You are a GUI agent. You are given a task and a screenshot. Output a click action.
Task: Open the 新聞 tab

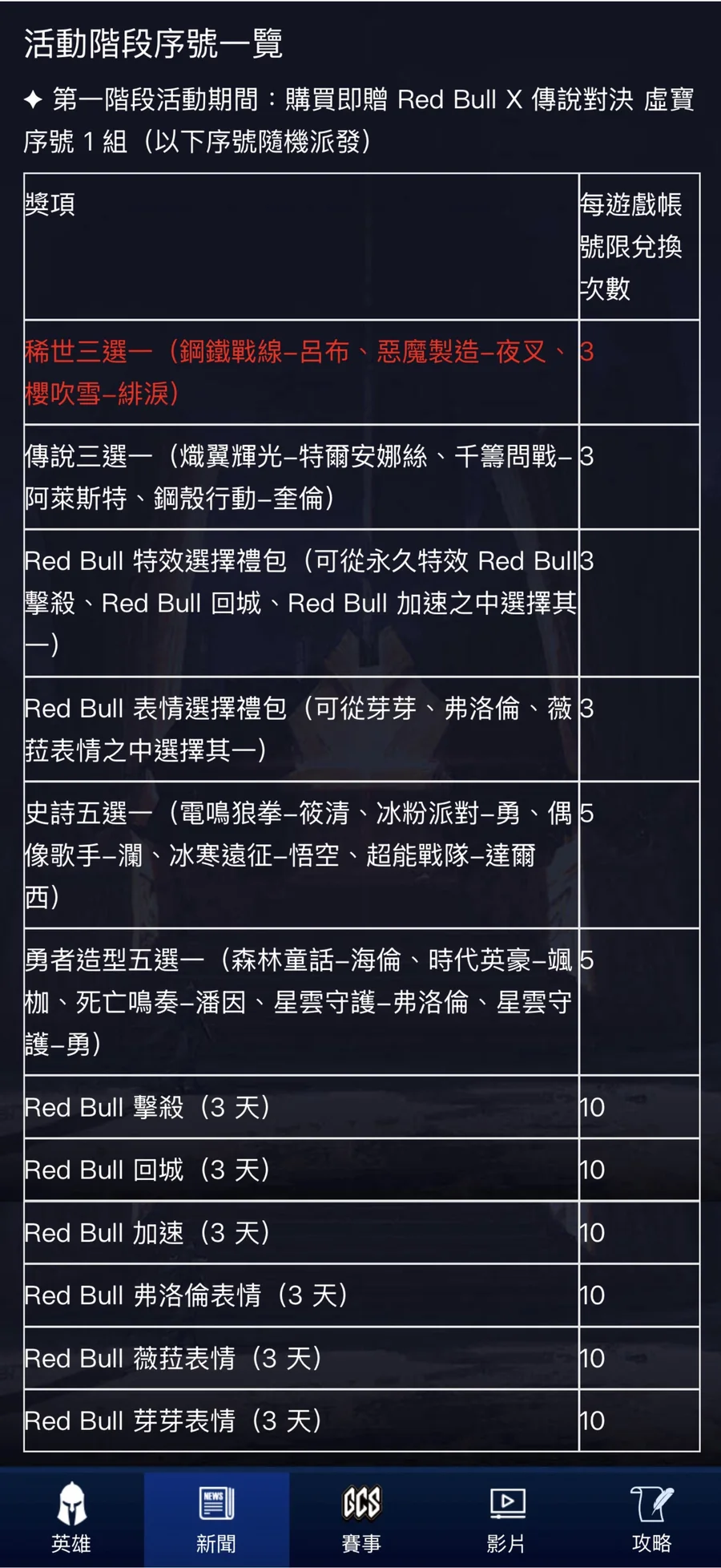pyautogui.click(x=216, y=1517)
